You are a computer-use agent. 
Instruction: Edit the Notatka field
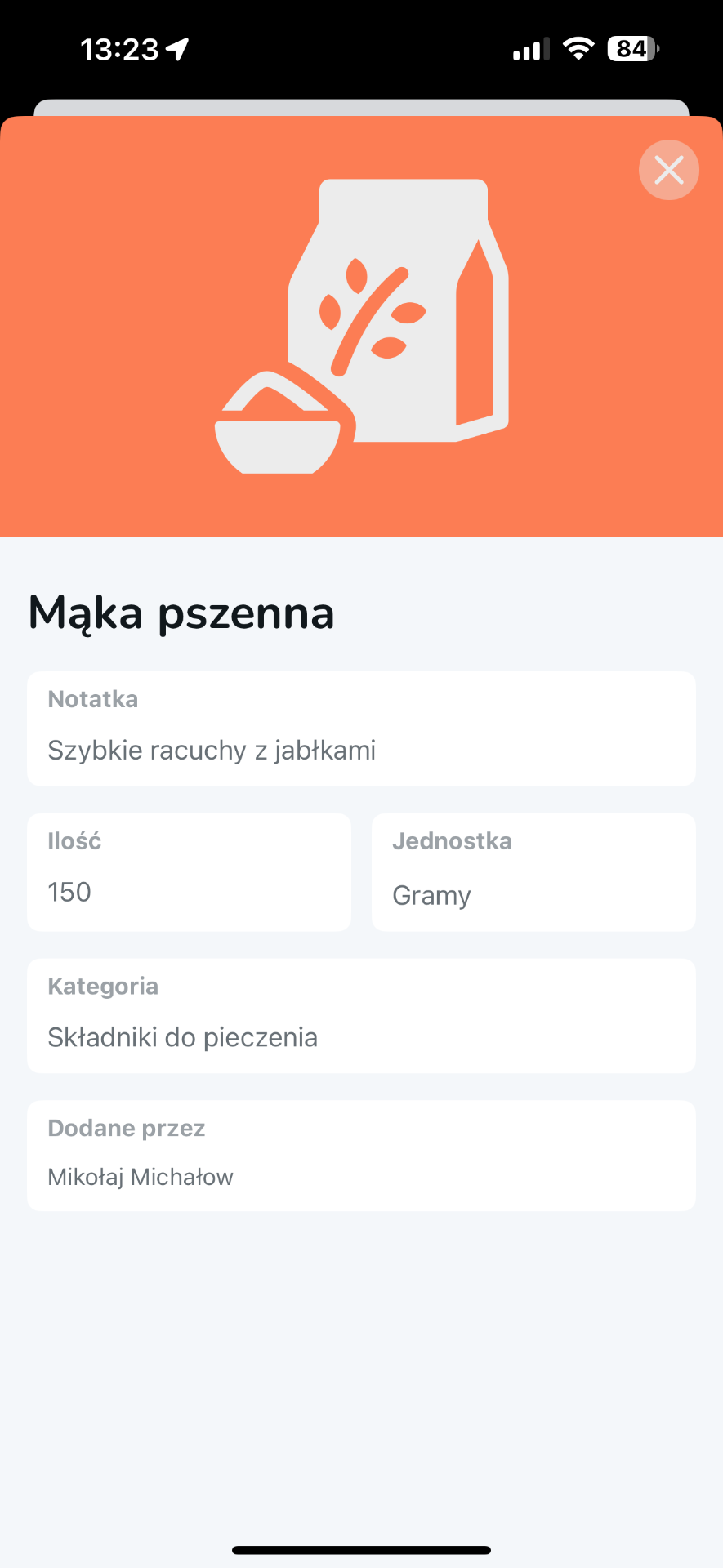click(361, 728)
